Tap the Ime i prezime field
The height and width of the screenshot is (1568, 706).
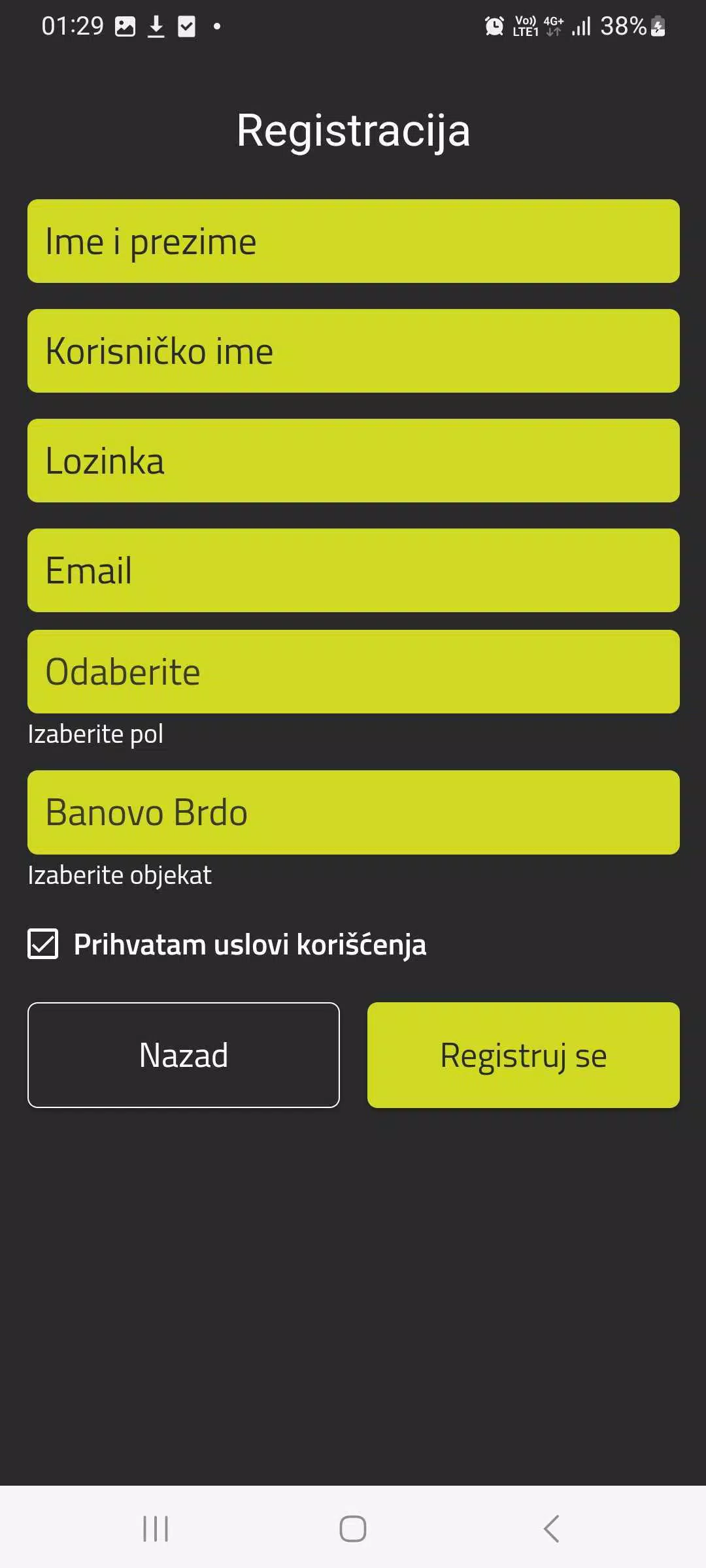(x=353, y=241)
